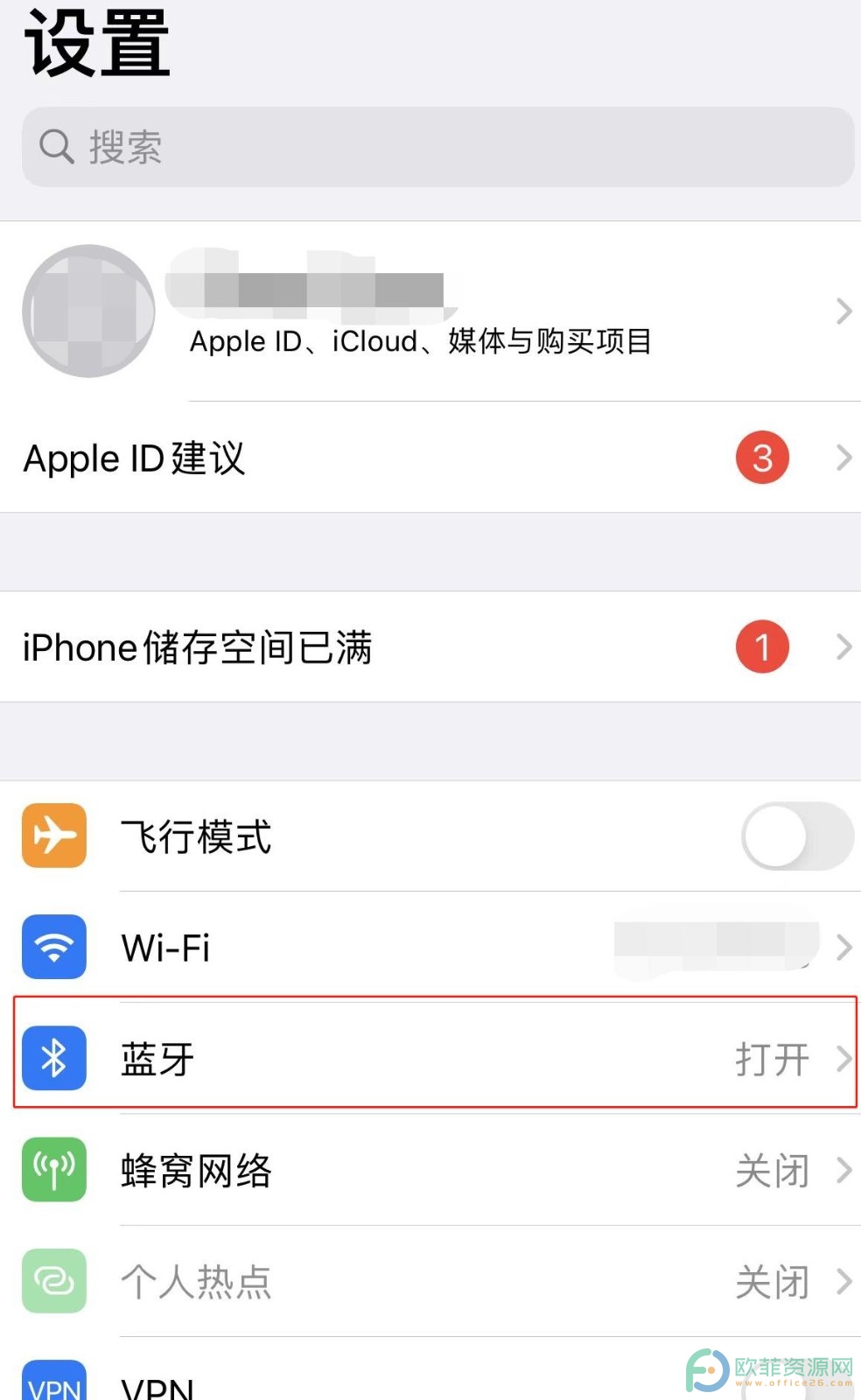Open 蜂窝网络 cellular settings
The width and height of the screenshot is (861, 1400).
[430, 1170]
